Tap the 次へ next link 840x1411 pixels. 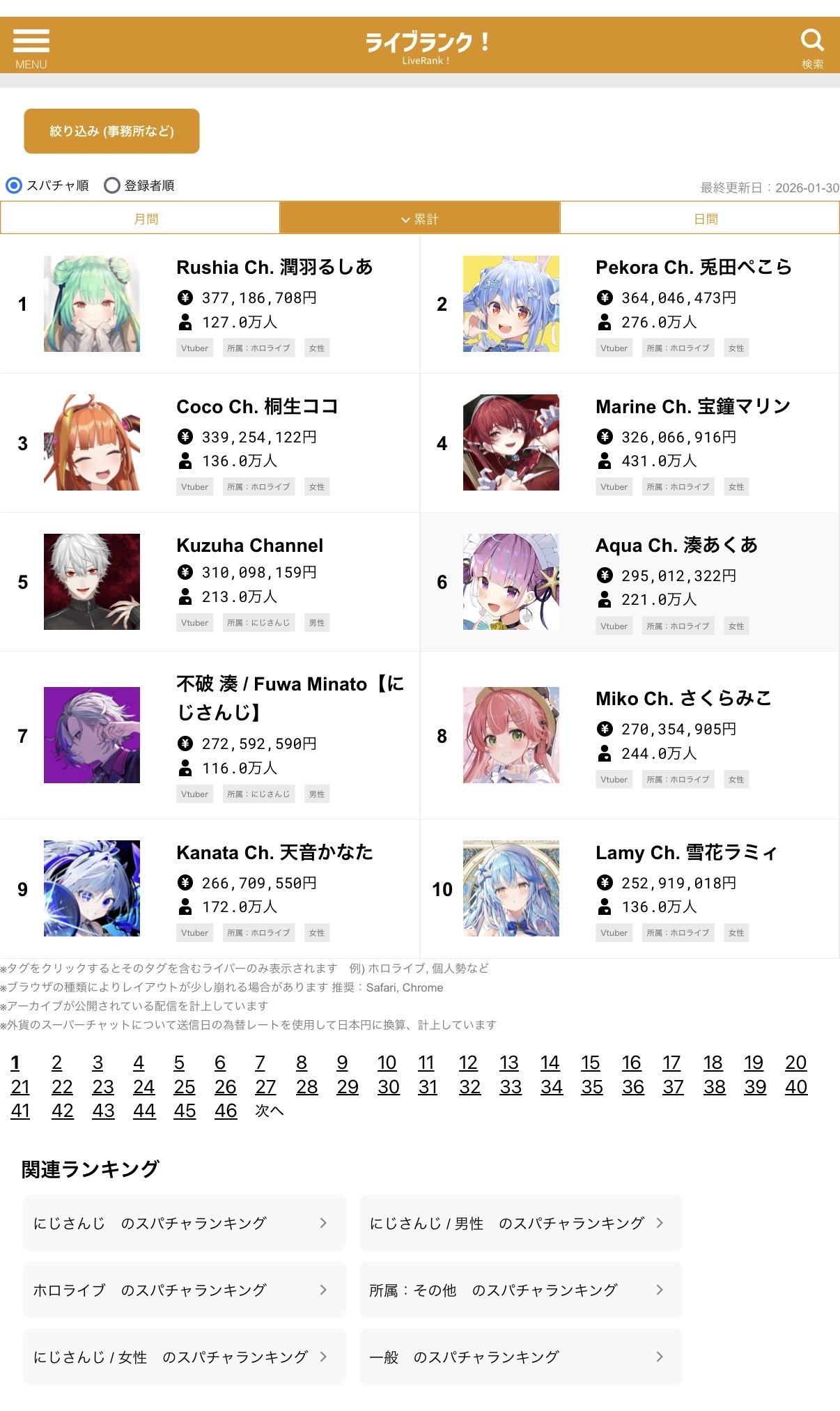[x=269, y=1111]
